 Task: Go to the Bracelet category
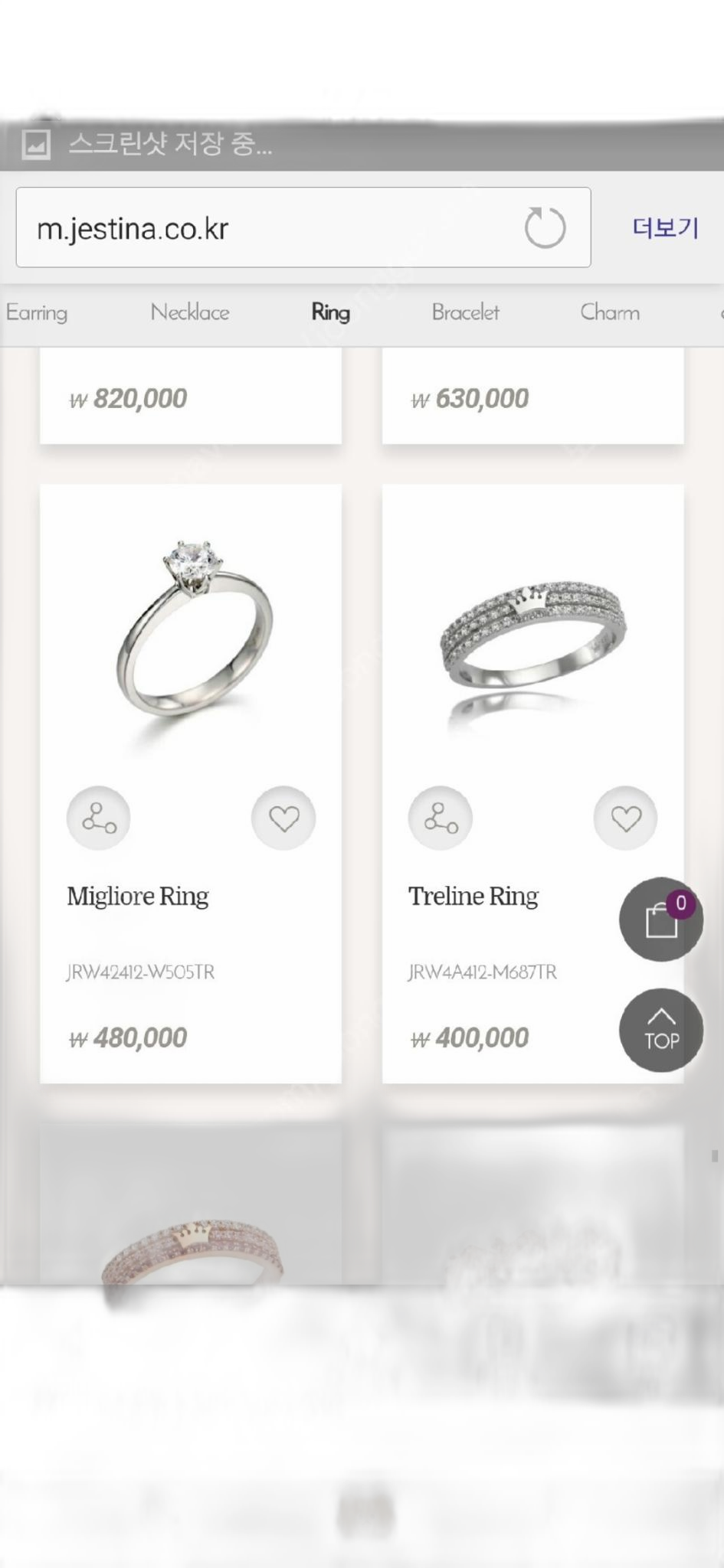coord(465,312)
